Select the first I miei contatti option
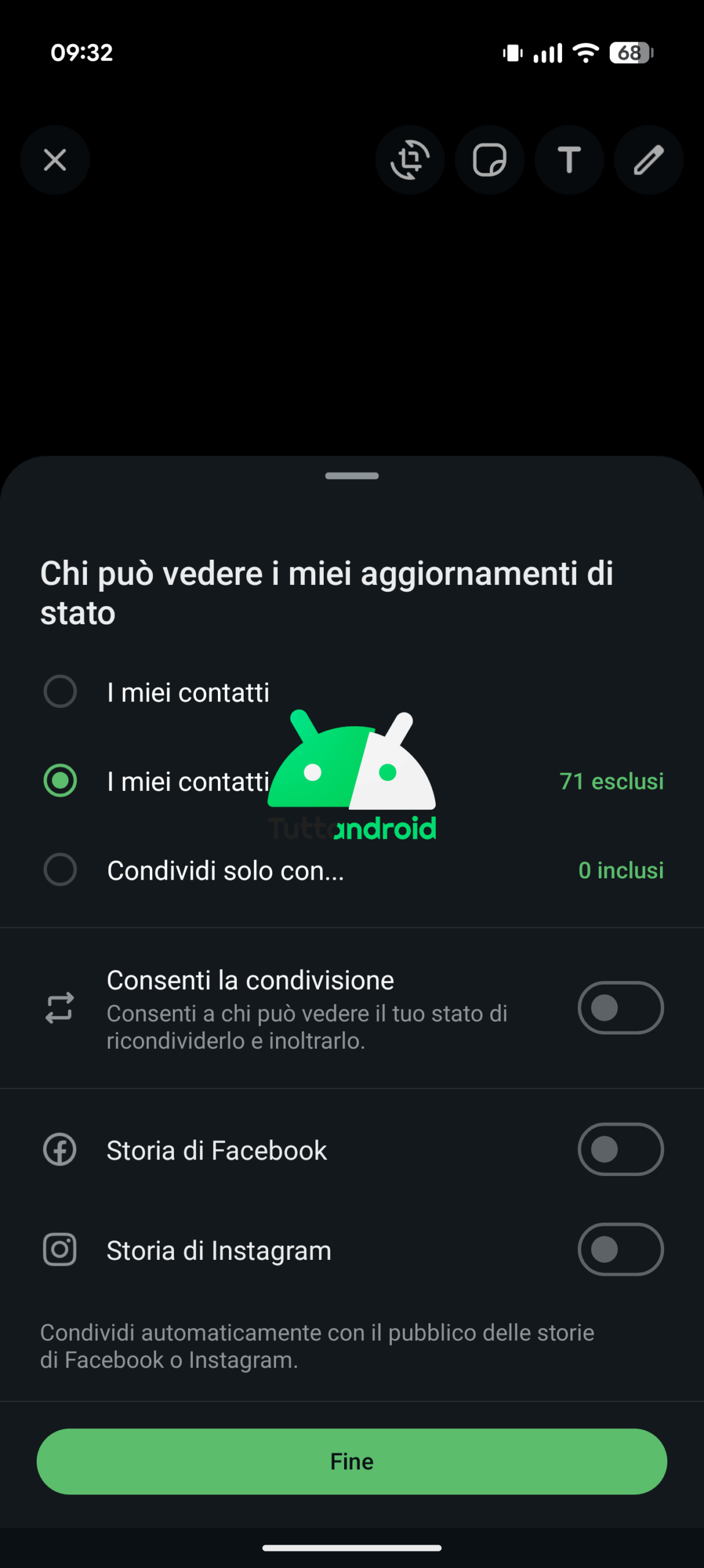Viewport: 704px width, 1568px height. tap(61, 692)
